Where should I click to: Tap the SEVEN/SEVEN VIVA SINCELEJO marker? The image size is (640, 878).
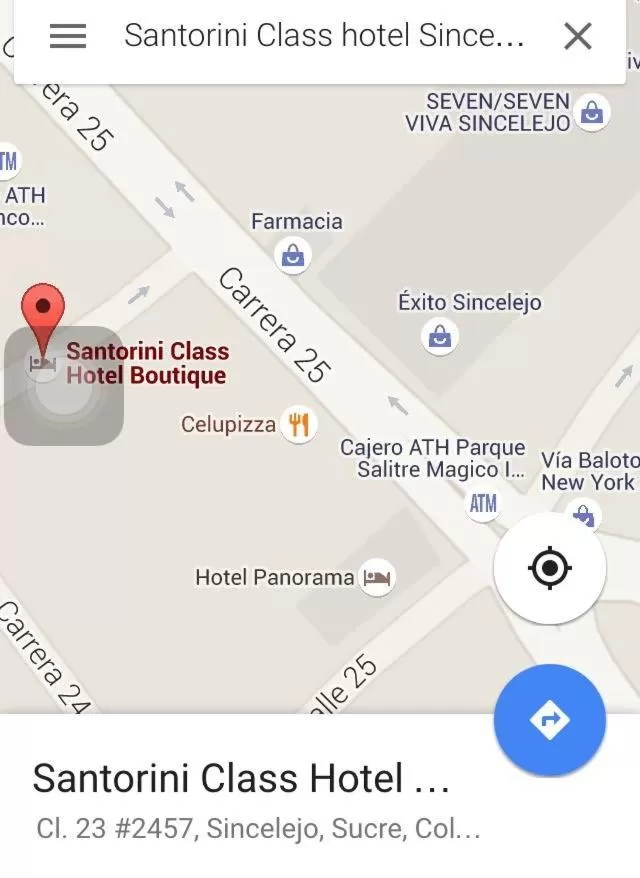[593, 113]
